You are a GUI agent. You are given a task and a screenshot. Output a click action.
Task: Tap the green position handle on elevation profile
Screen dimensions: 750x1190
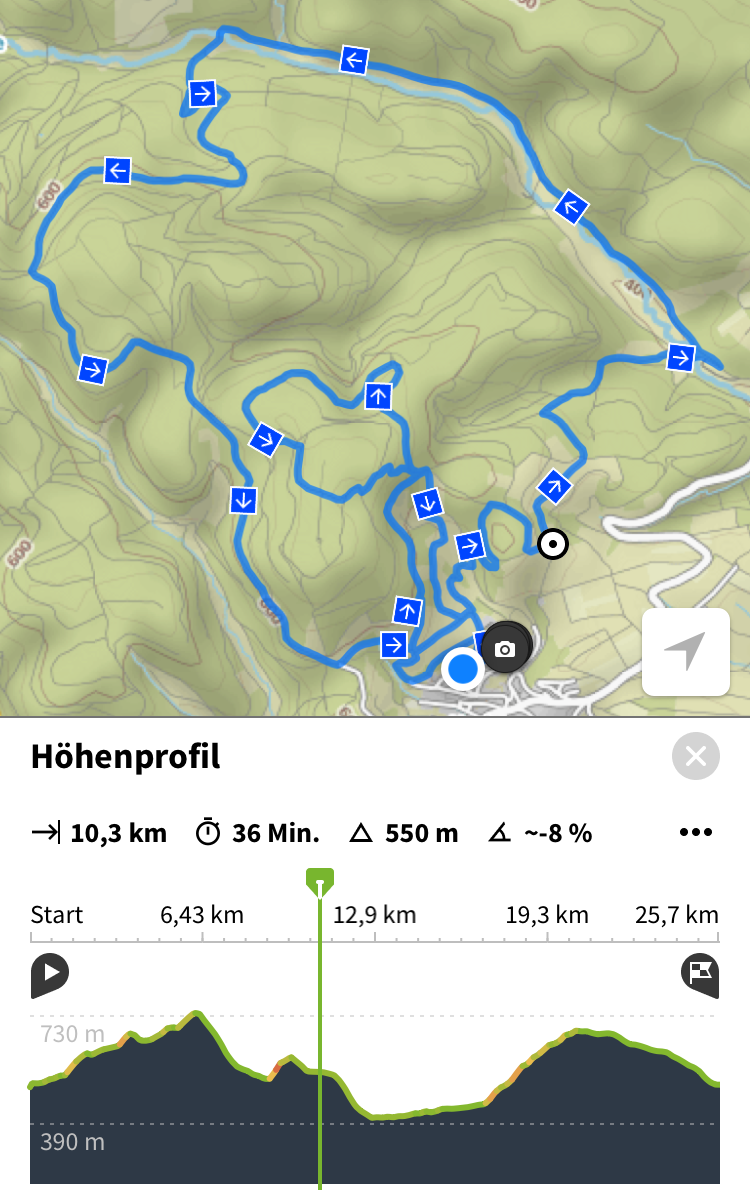(320, 883)
